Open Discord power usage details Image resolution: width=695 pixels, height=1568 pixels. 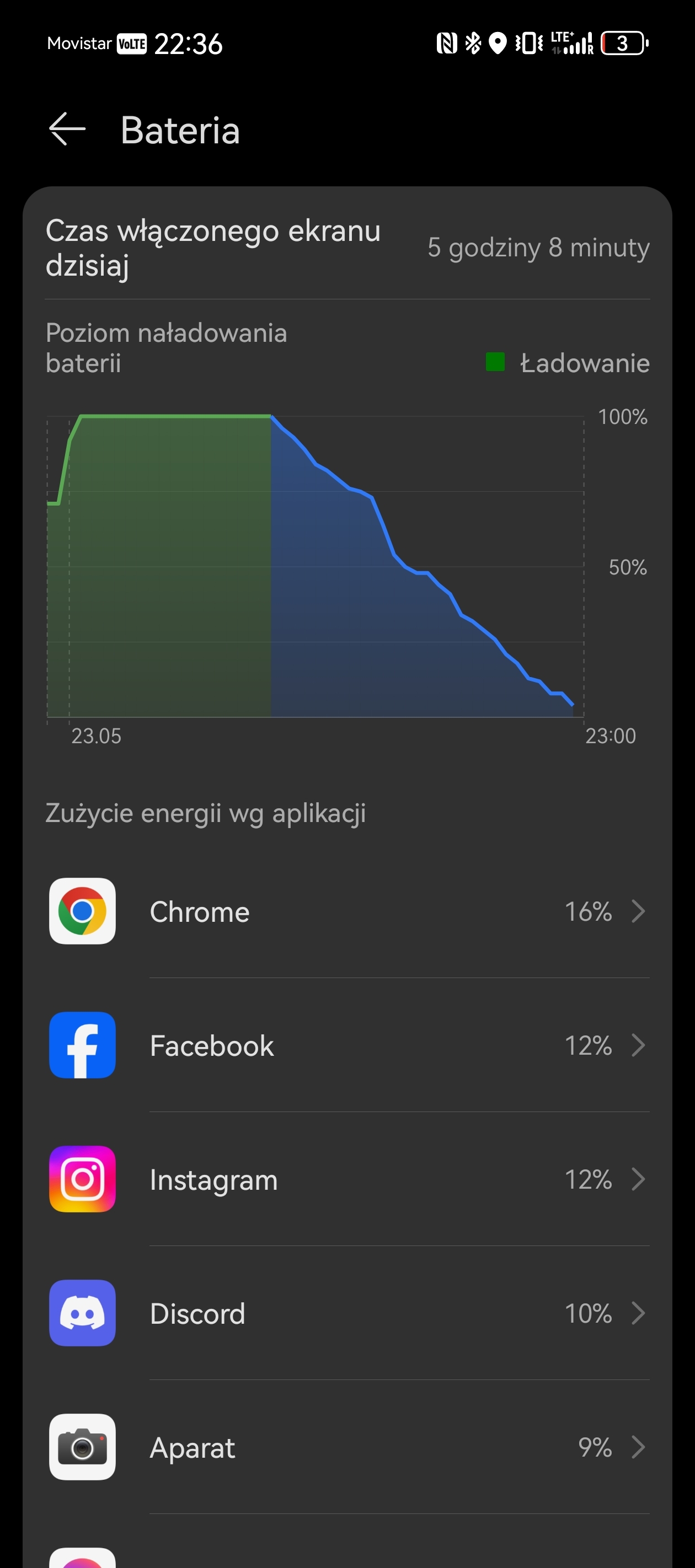pos(347,1314)
